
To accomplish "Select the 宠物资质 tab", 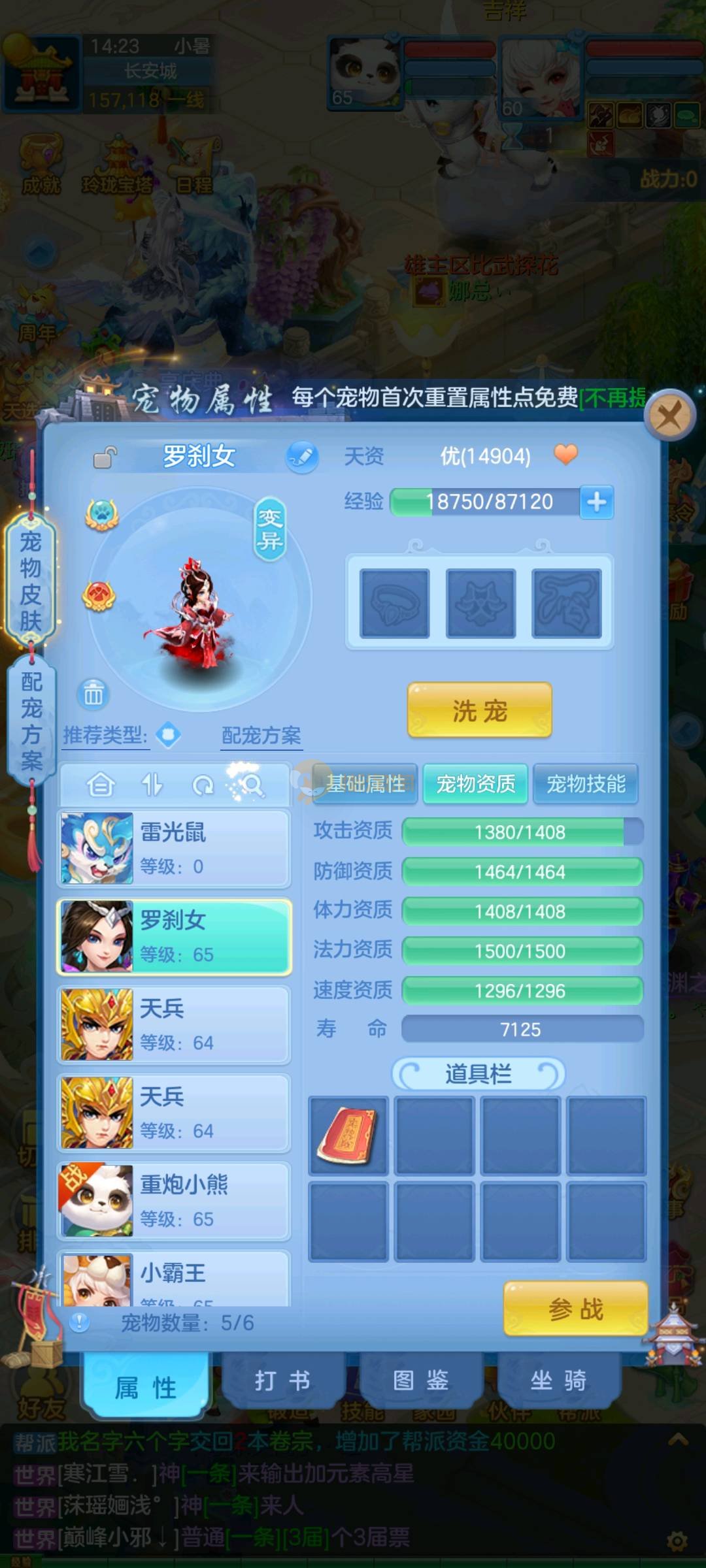I will [x=475, y=783].
